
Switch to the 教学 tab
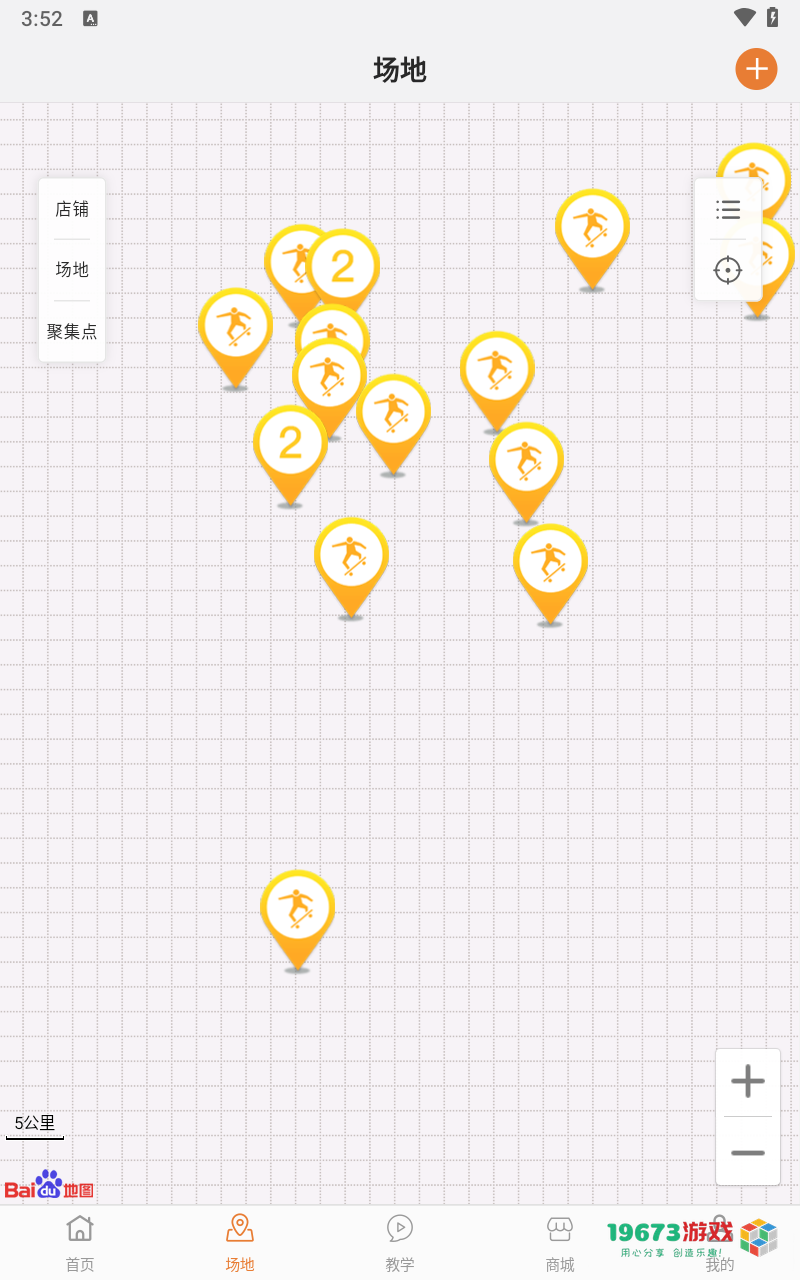pos(400,1243)
